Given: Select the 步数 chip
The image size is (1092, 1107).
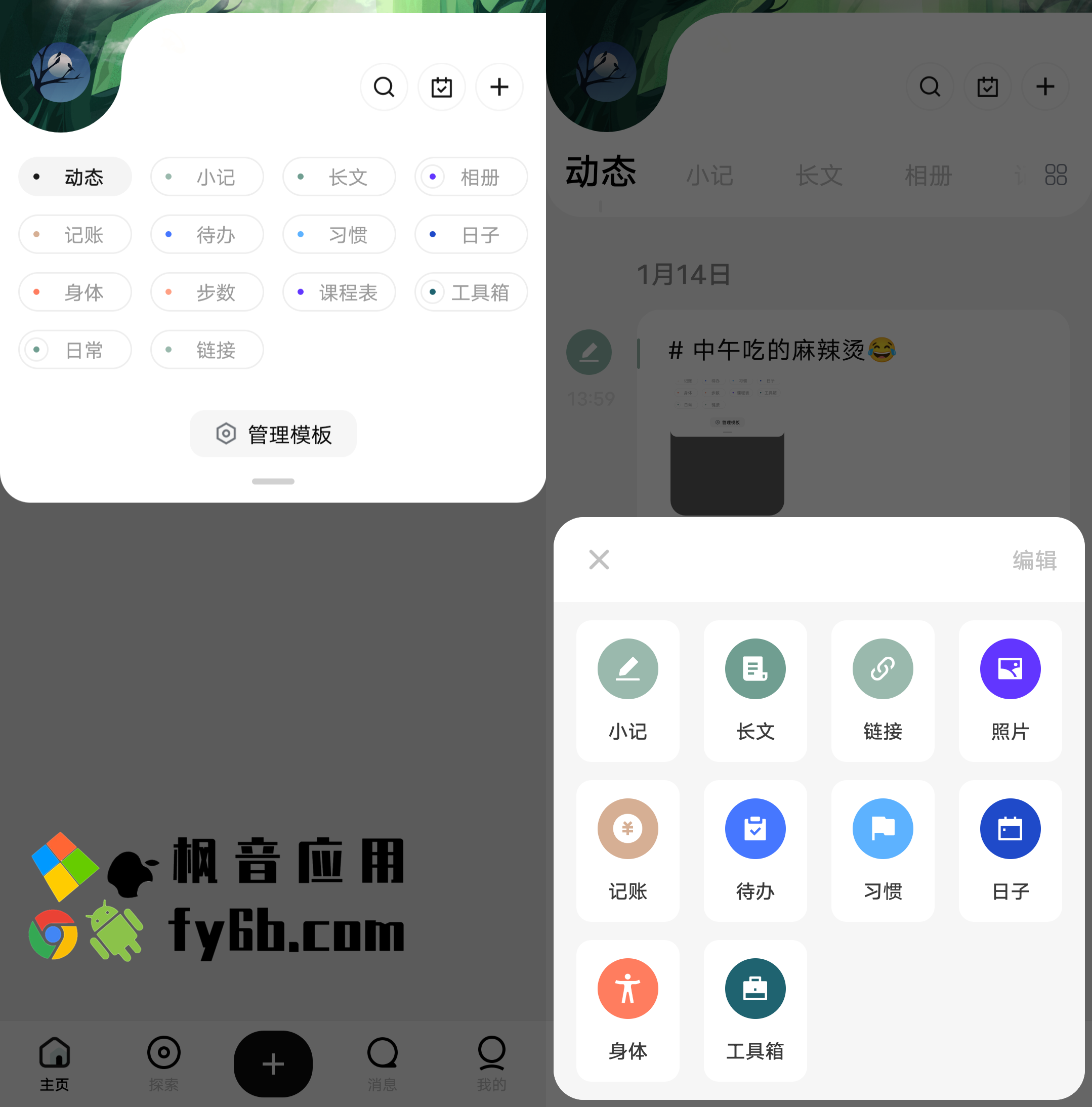Looking at the screenshot, I should (207, 292).
